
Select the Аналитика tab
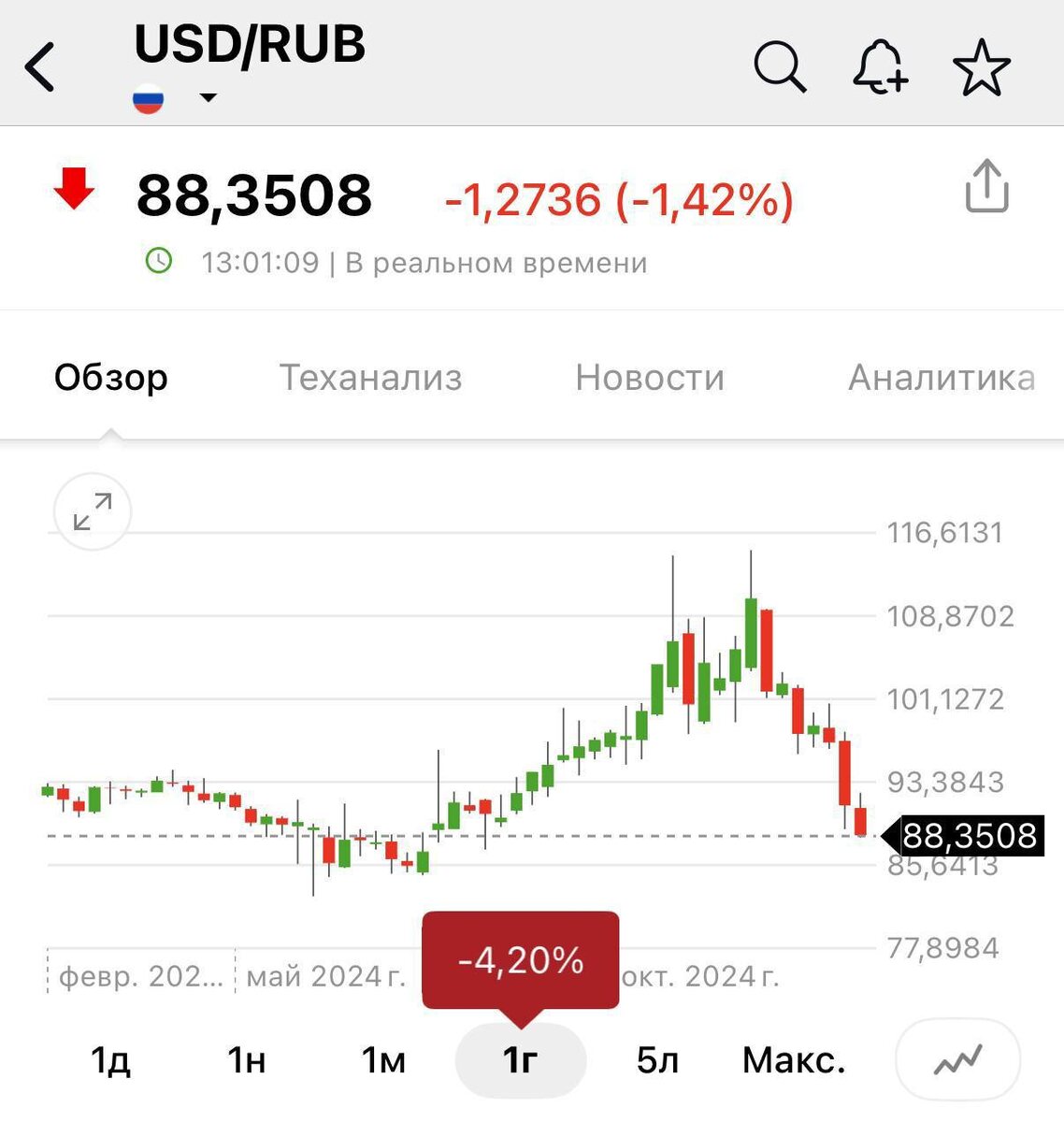point(941,377)
